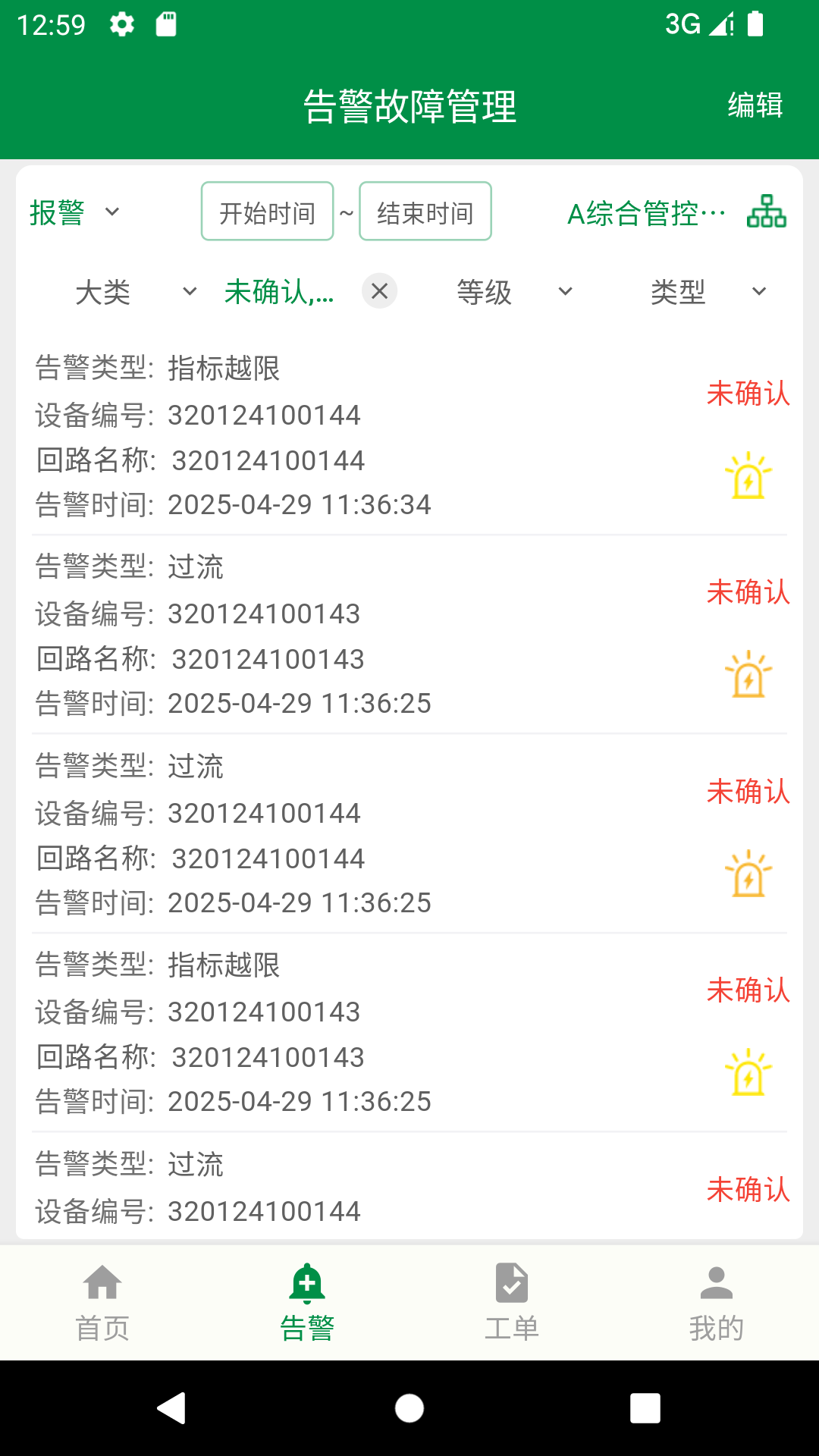Viewport: 819px width, 1456px height.
Task: Open 过流 alarm for device 320124100143
Action: click(409, 635)
